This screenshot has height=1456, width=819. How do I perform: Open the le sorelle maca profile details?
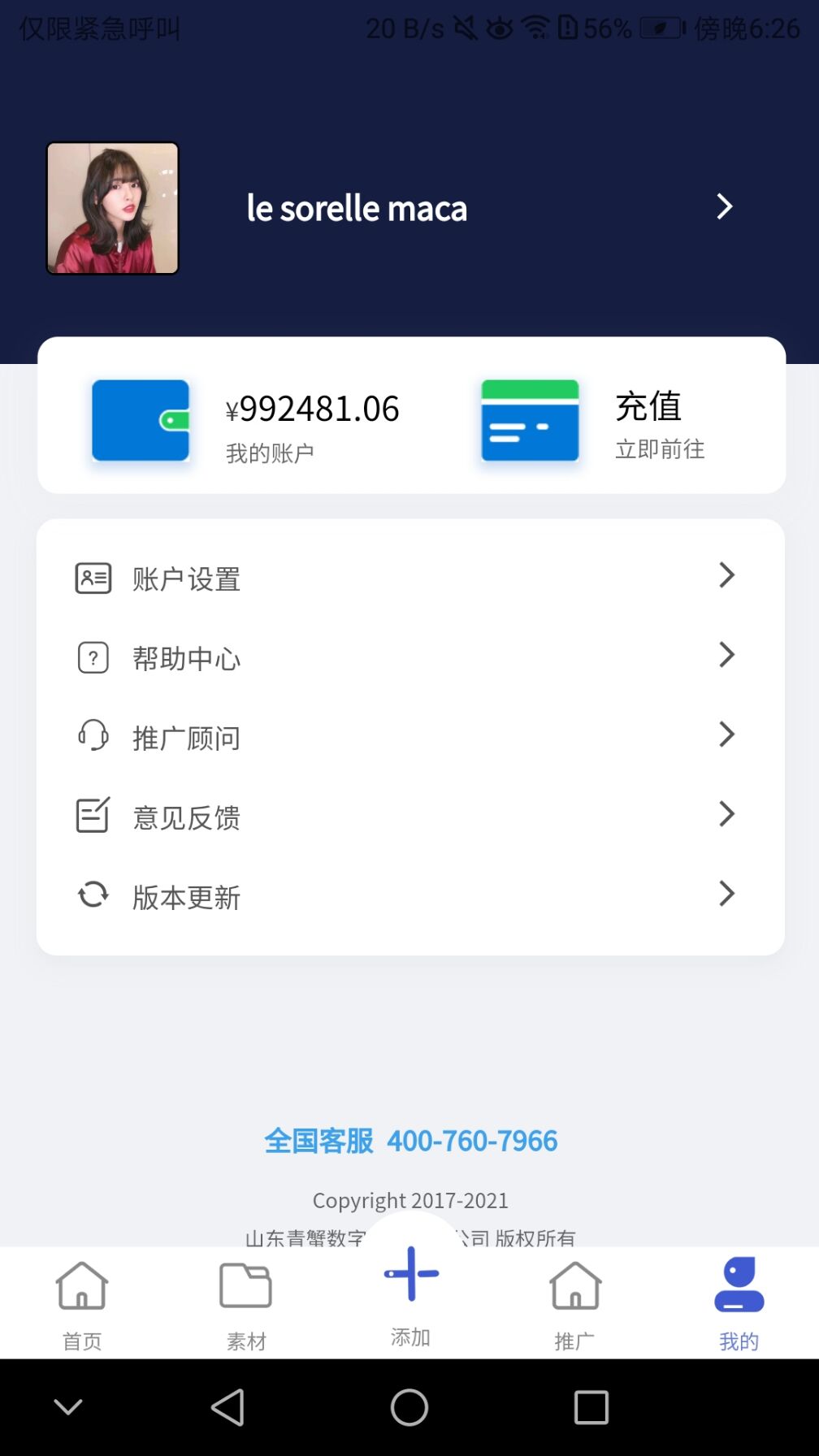pyautogui.click(x=487, y=208)
